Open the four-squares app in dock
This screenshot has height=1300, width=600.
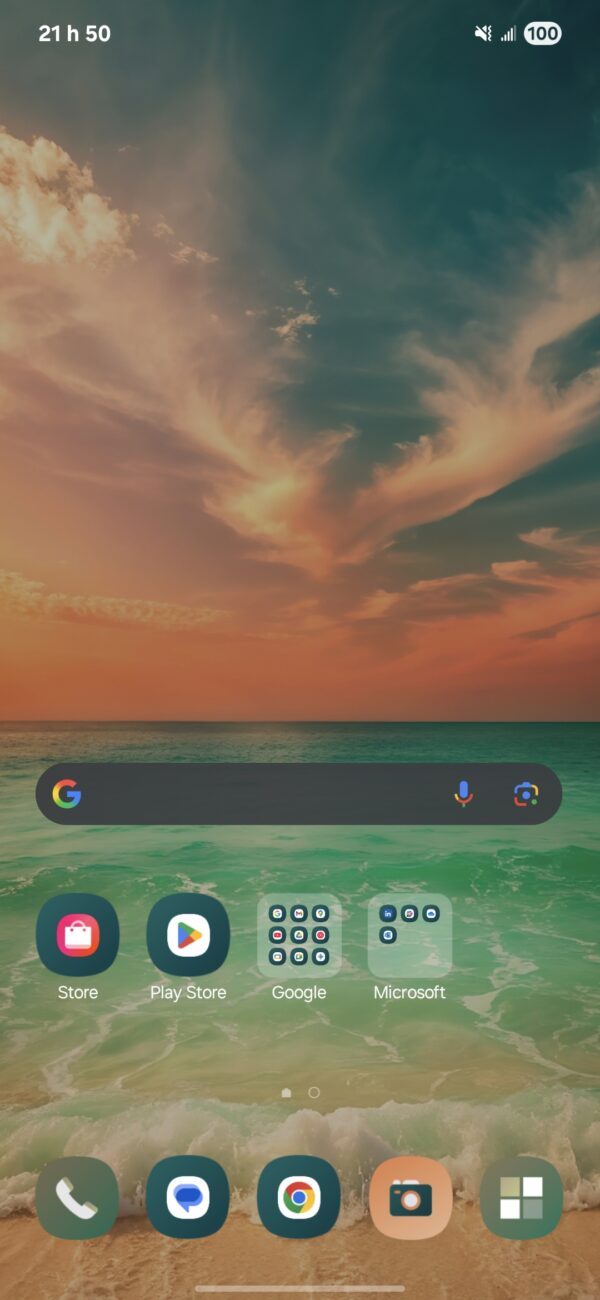(x=521, y=1197)
